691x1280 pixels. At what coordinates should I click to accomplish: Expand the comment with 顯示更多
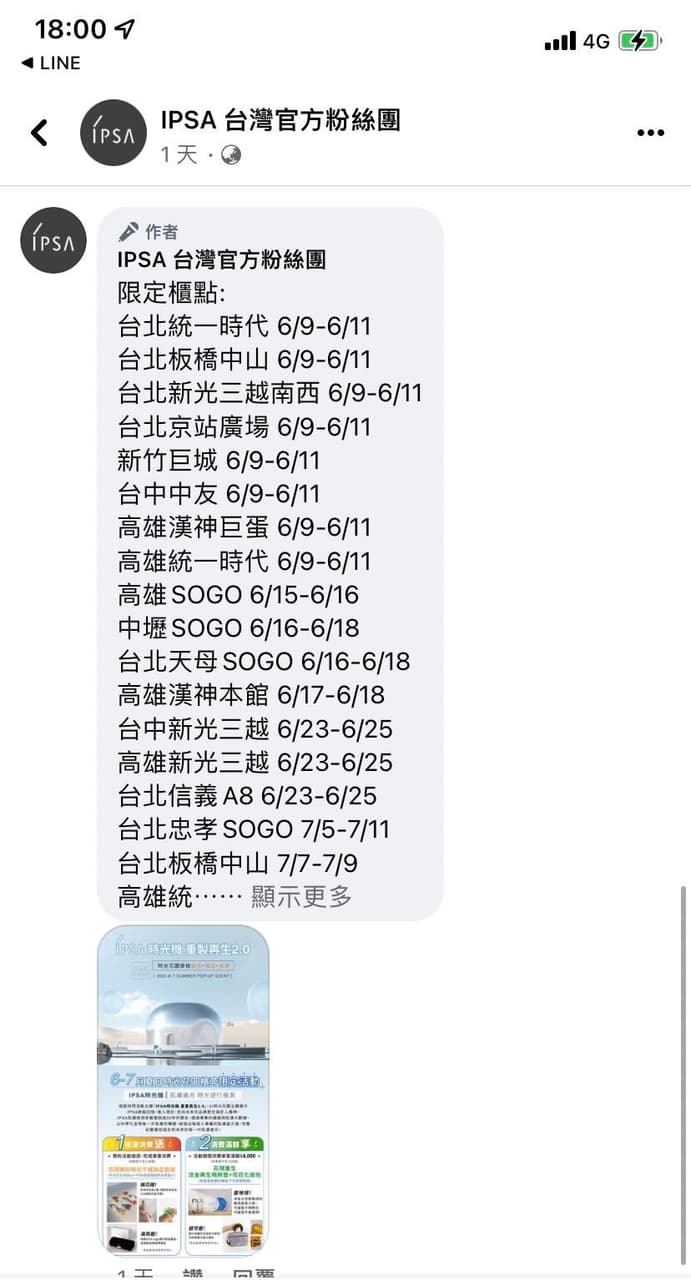point(301,897)
